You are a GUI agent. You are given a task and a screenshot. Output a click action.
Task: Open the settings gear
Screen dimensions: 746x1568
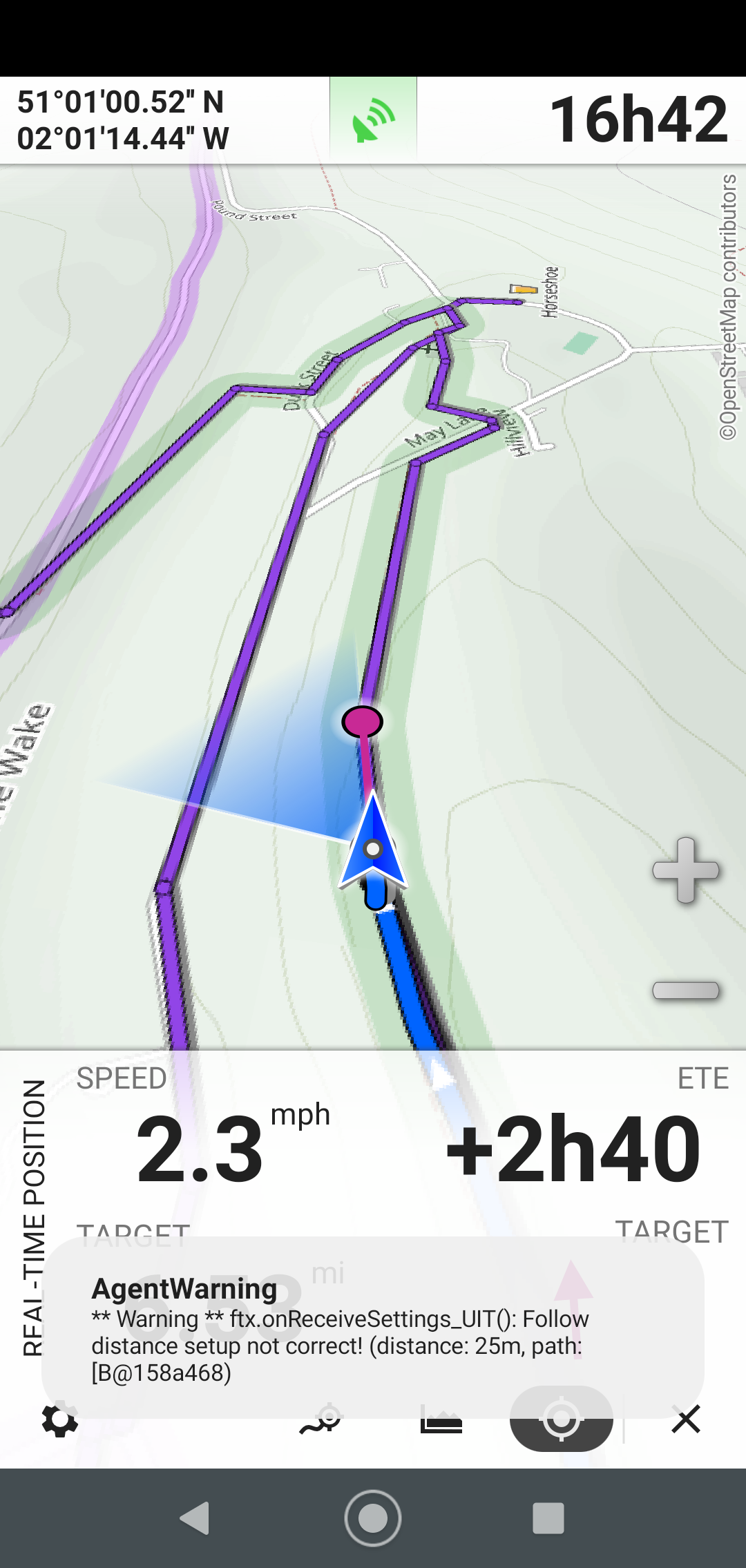click(60, 1421)
